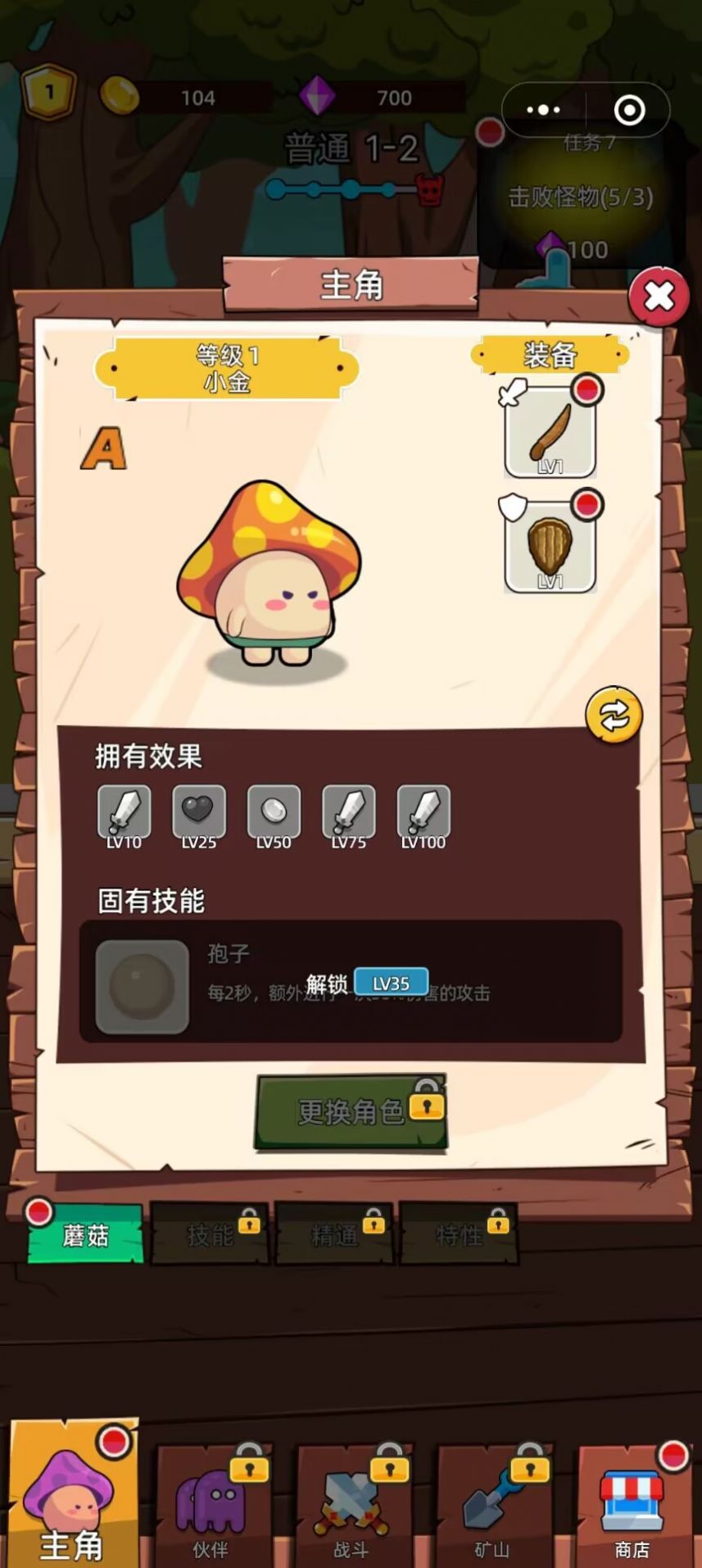Open the LV1 shield equipment slot
Image resolution: width=702 pixels, height=1568 pixels.
point(550,548)
